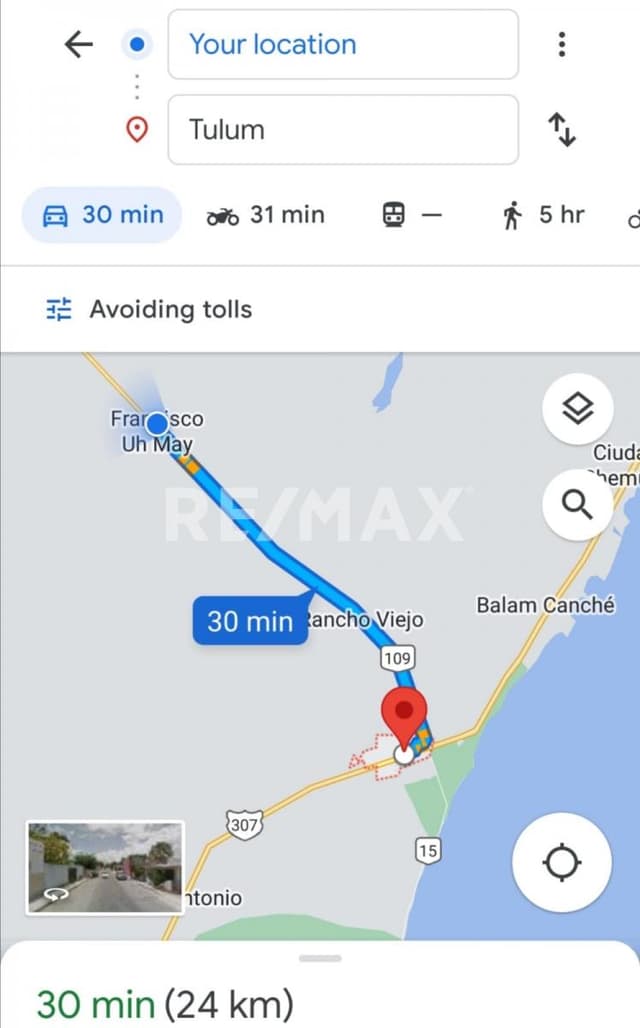Switch to transit mode
640x1028 pixels.
tap(412, 215)
